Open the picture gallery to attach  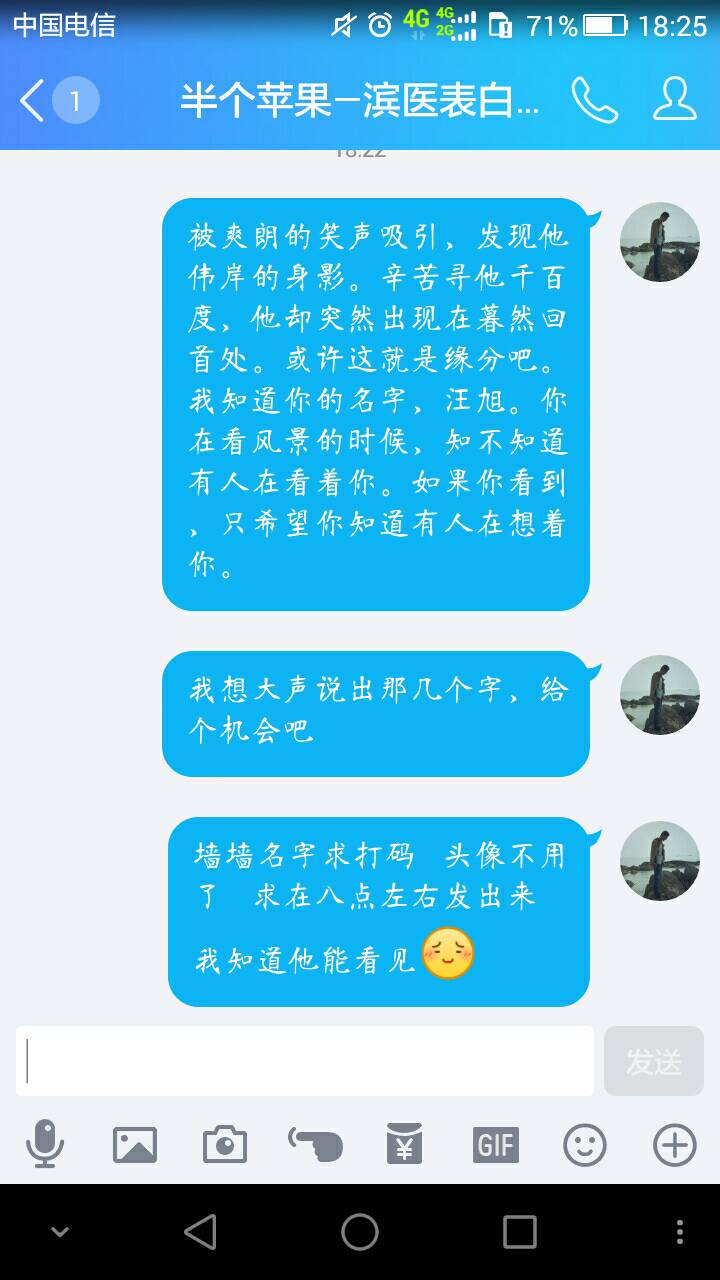pos(135,1144)
